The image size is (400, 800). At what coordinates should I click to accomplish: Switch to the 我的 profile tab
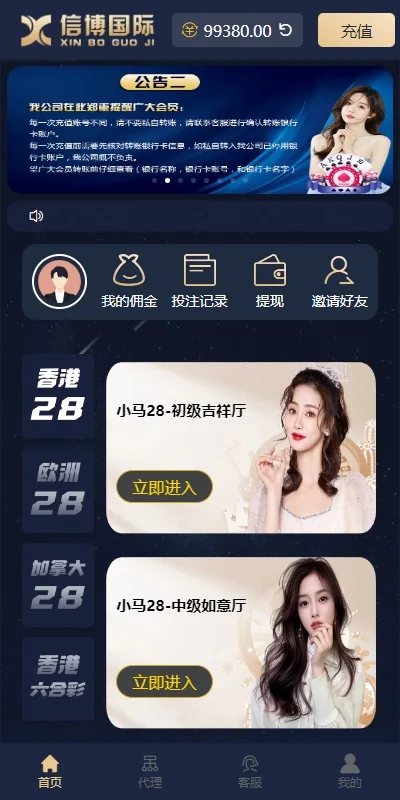pos(350,771)
